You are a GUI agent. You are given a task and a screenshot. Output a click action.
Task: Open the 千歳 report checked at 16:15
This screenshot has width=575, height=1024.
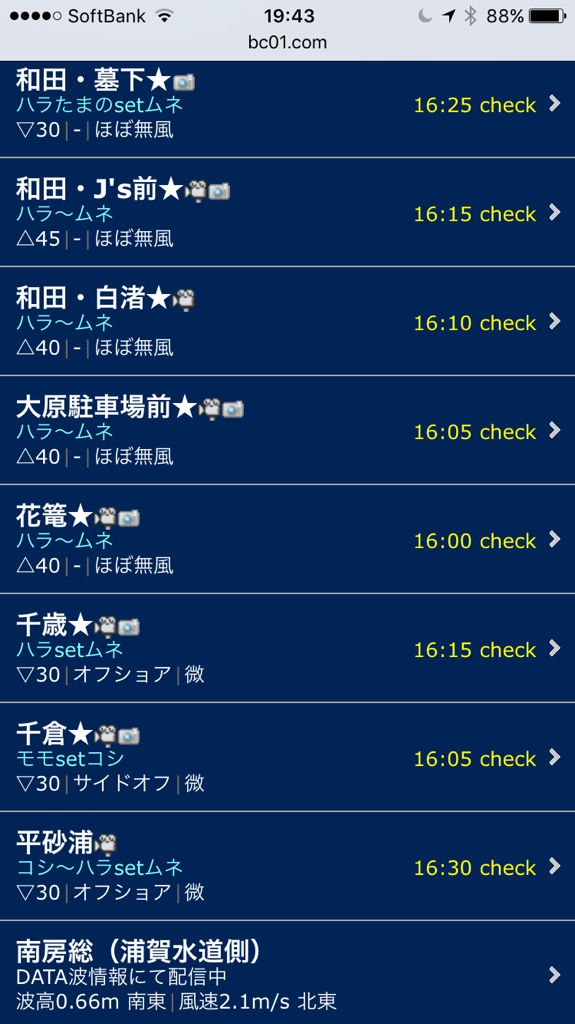[x=288, y=648]
